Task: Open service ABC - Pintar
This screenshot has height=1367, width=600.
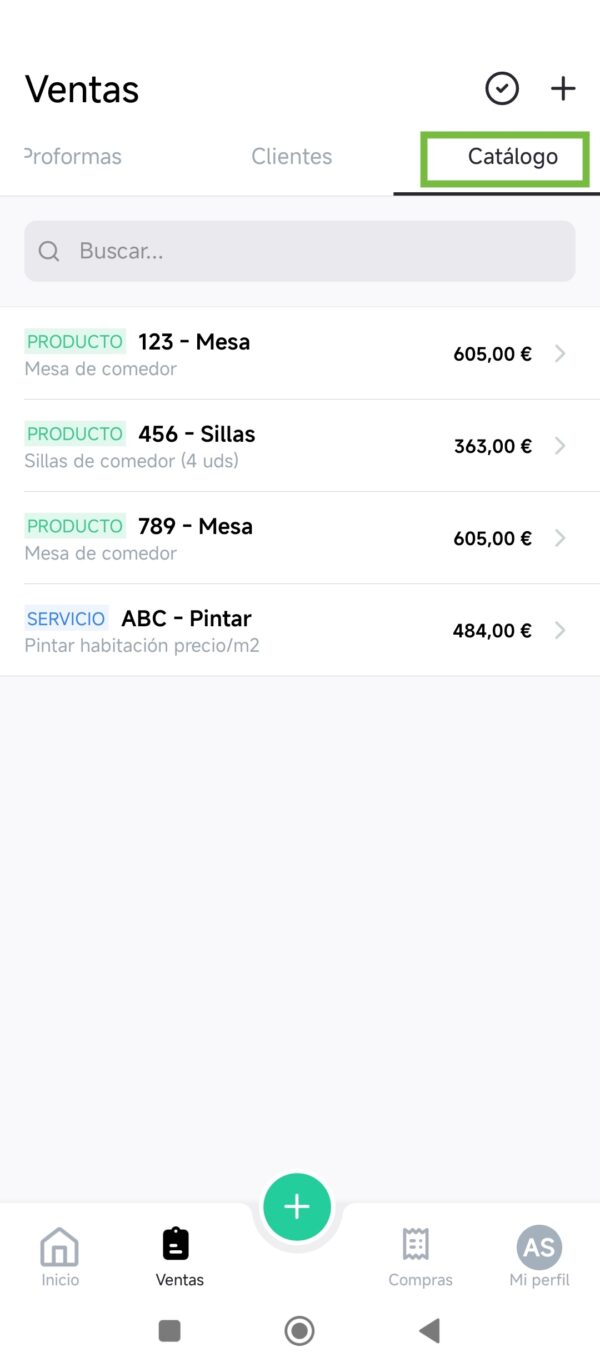Action: pyautogui.click(x=300, y=630)
